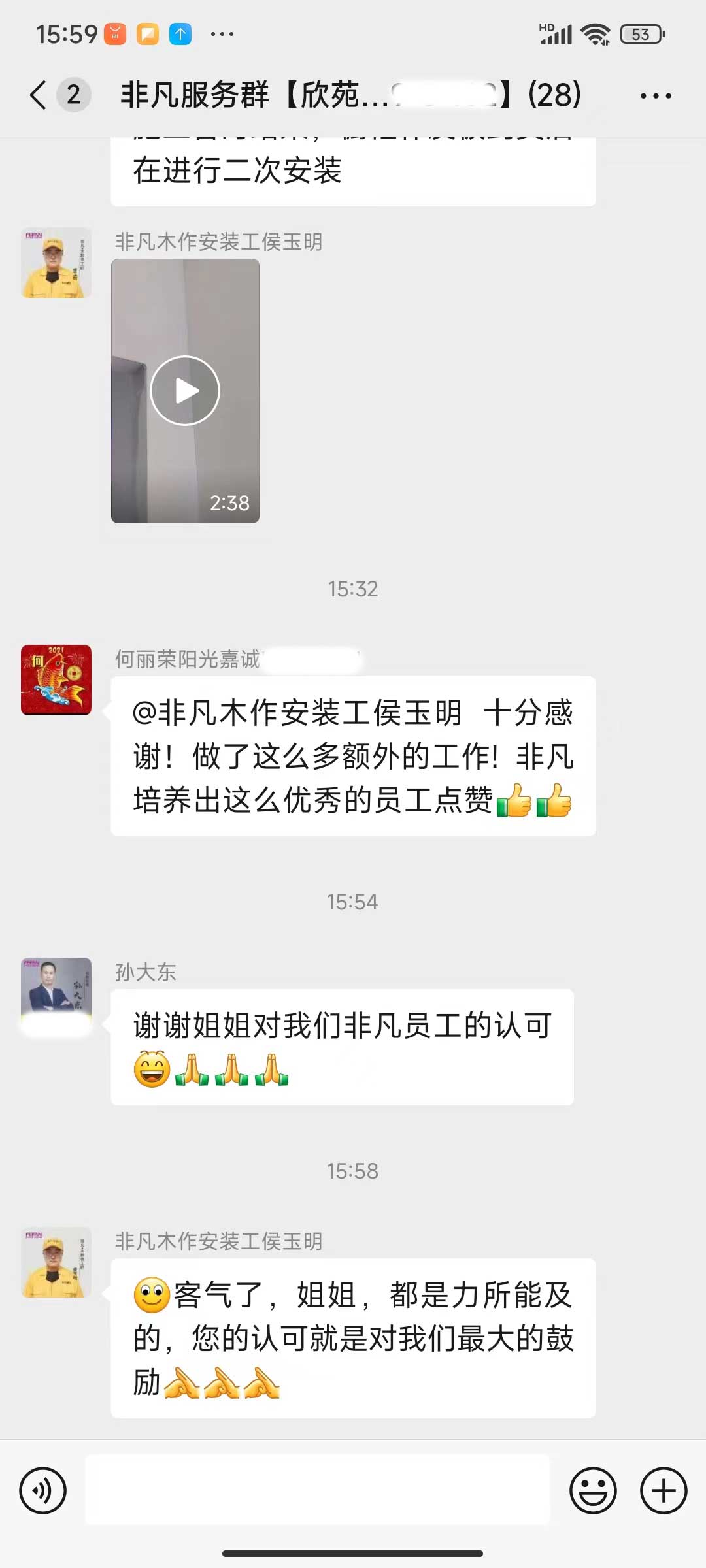This screenshot has width=706, height=1568.
Task: Tap the message text field
Action: pyautogui.click(x=318, y=1491)
